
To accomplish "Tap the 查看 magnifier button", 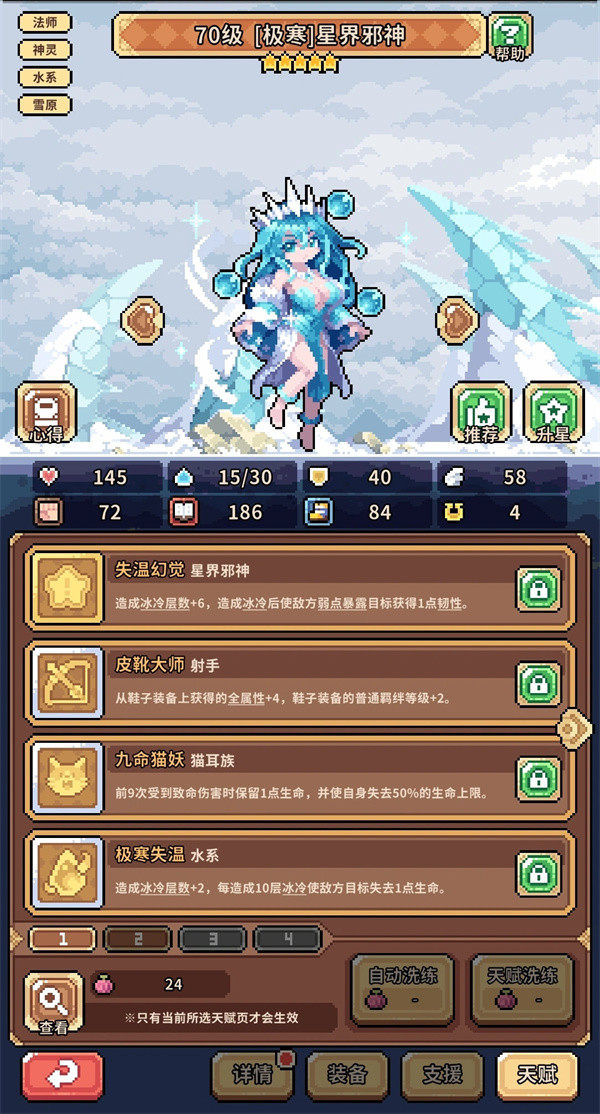I will 53,1003.
